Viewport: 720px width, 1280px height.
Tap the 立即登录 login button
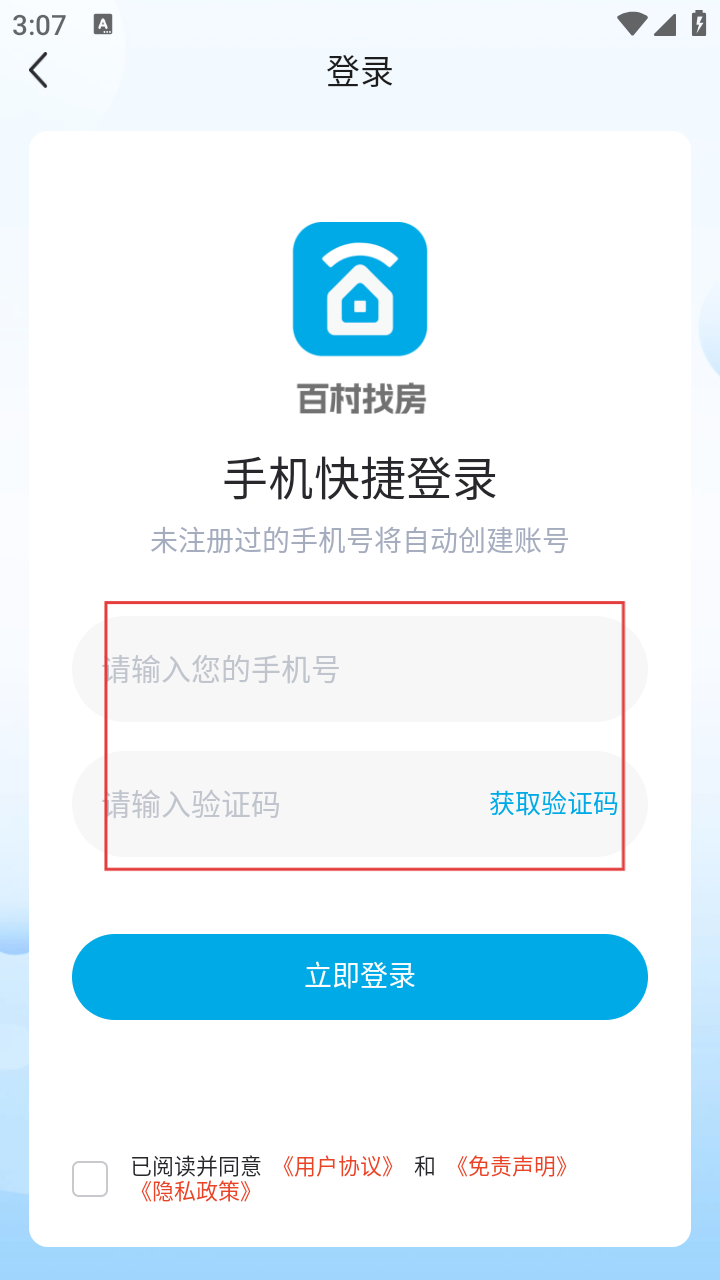point(360,977)
